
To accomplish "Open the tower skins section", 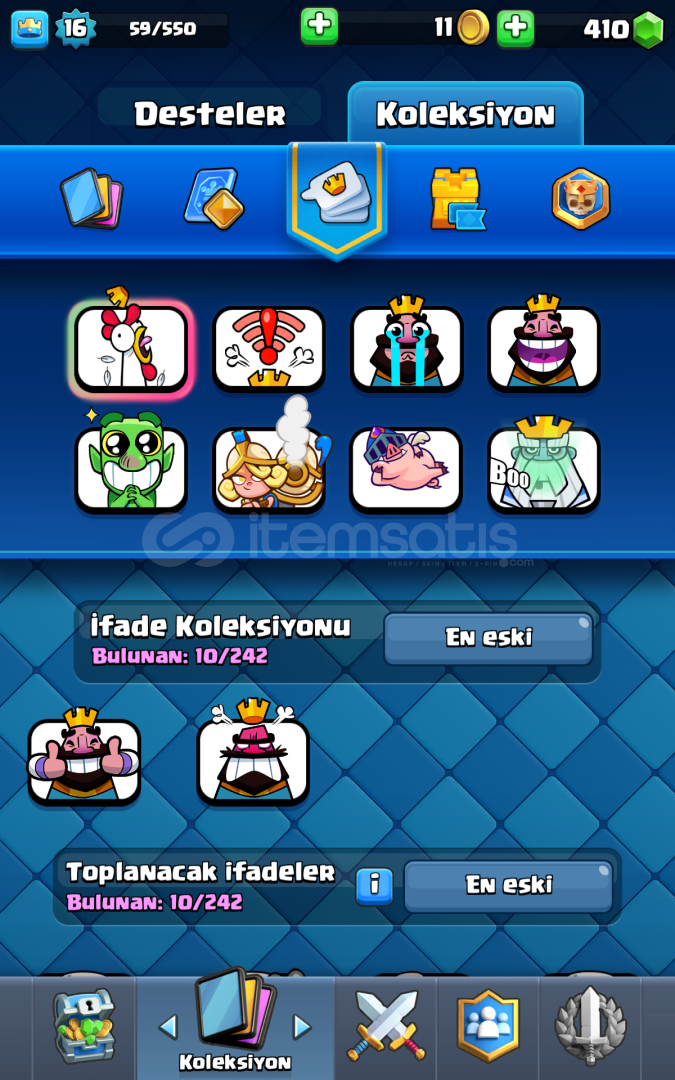I will [x=456, y=198].
